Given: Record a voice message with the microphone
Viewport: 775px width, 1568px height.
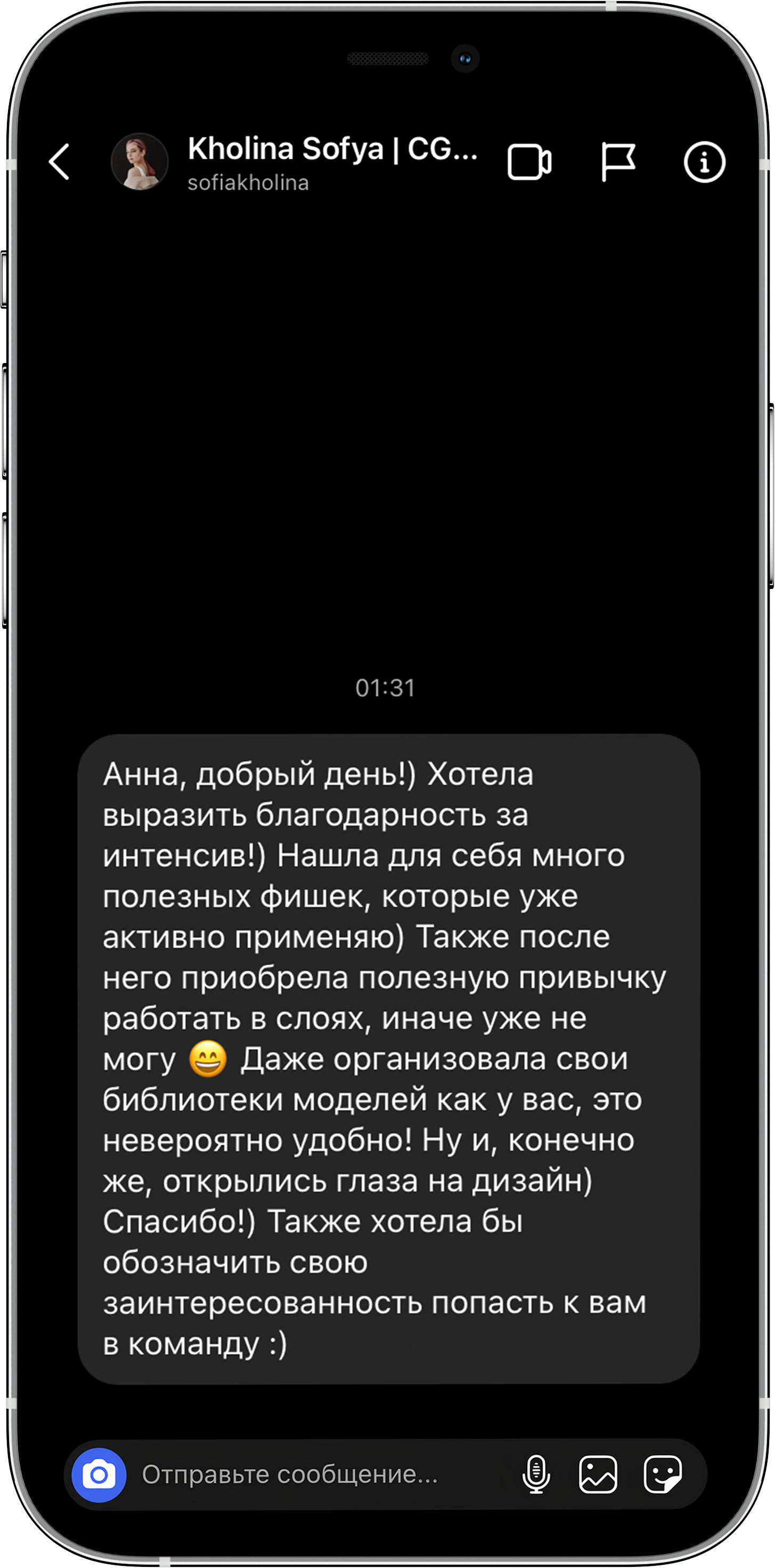Looking at the screenshot, I should (536, 1475).
